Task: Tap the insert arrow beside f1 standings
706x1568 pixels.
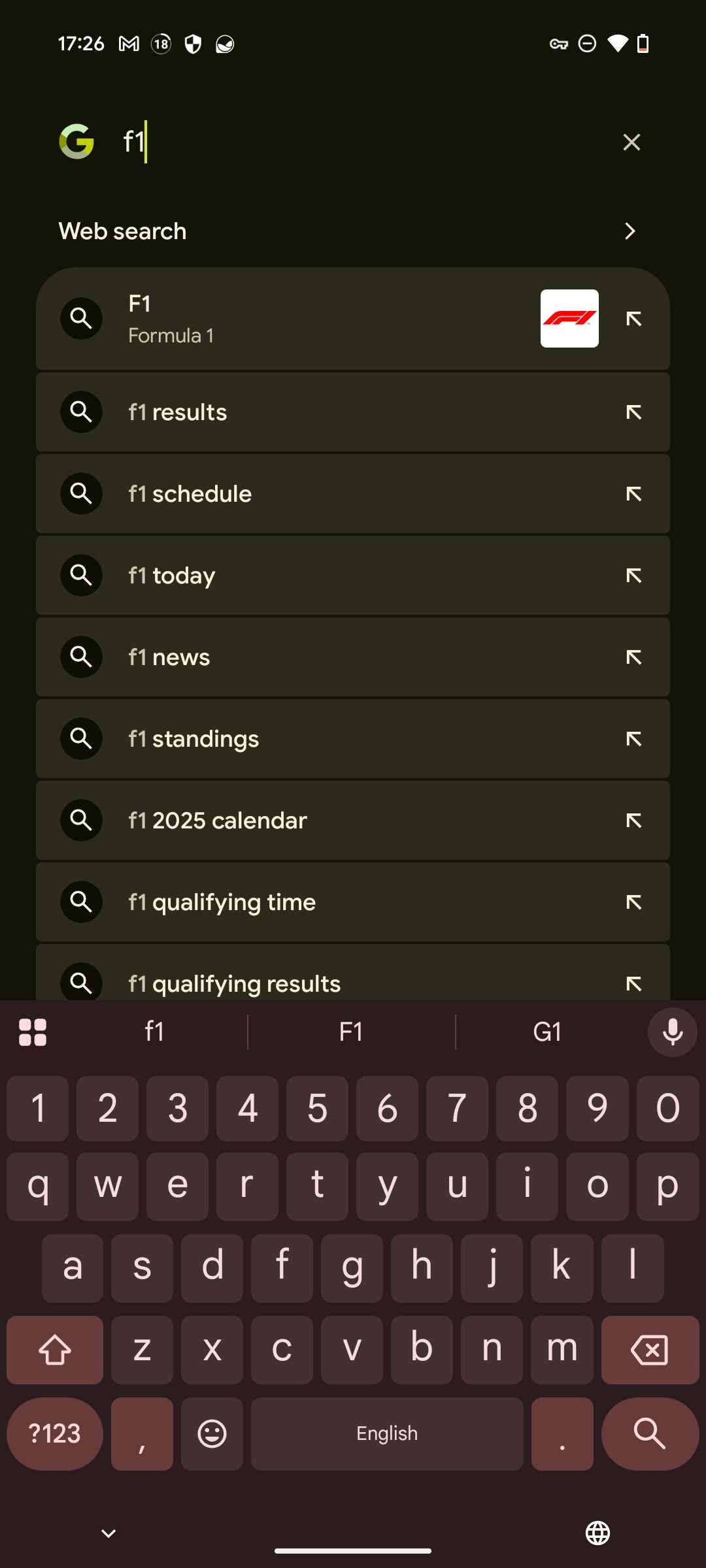Action: click(633, 738)
